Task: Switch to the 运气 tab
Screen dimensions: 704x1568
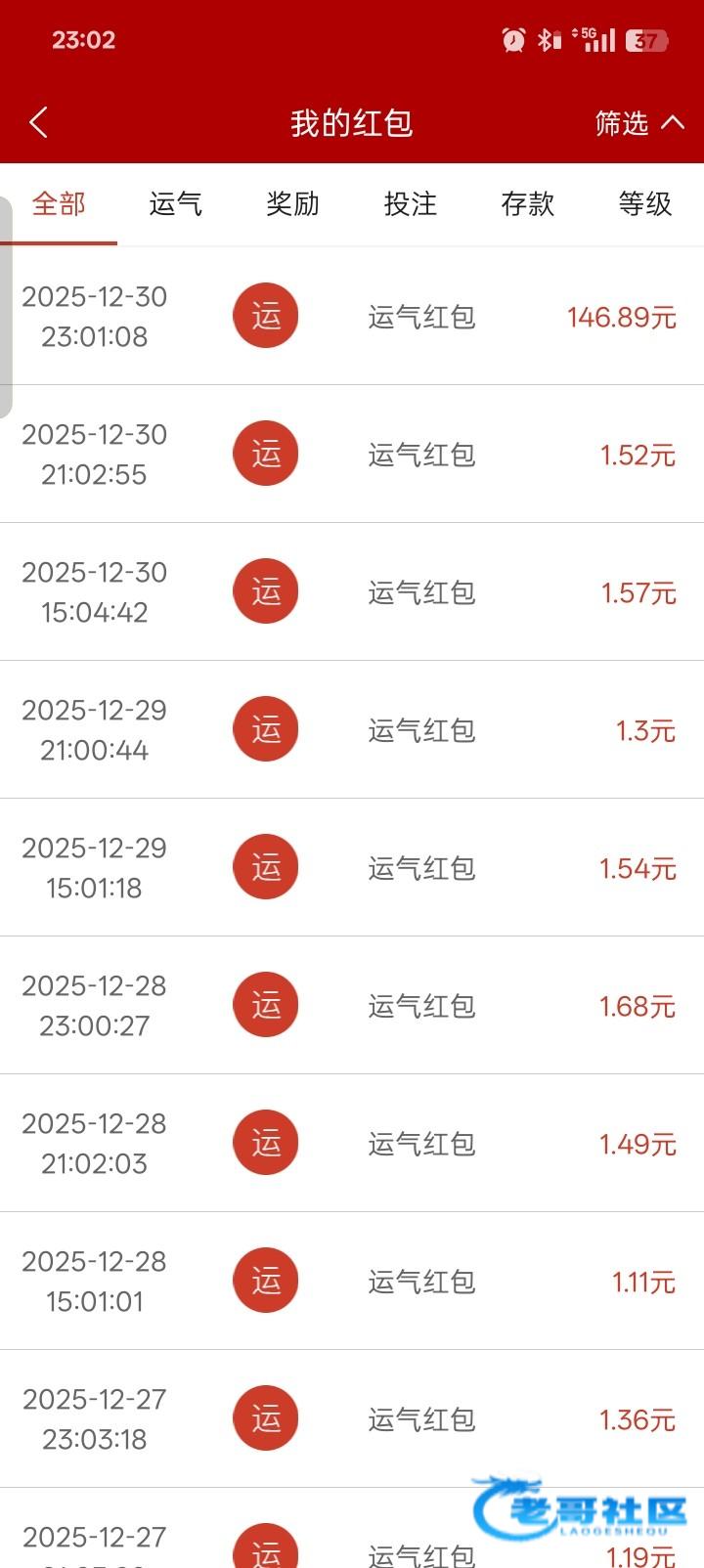Action: [176, 204]
